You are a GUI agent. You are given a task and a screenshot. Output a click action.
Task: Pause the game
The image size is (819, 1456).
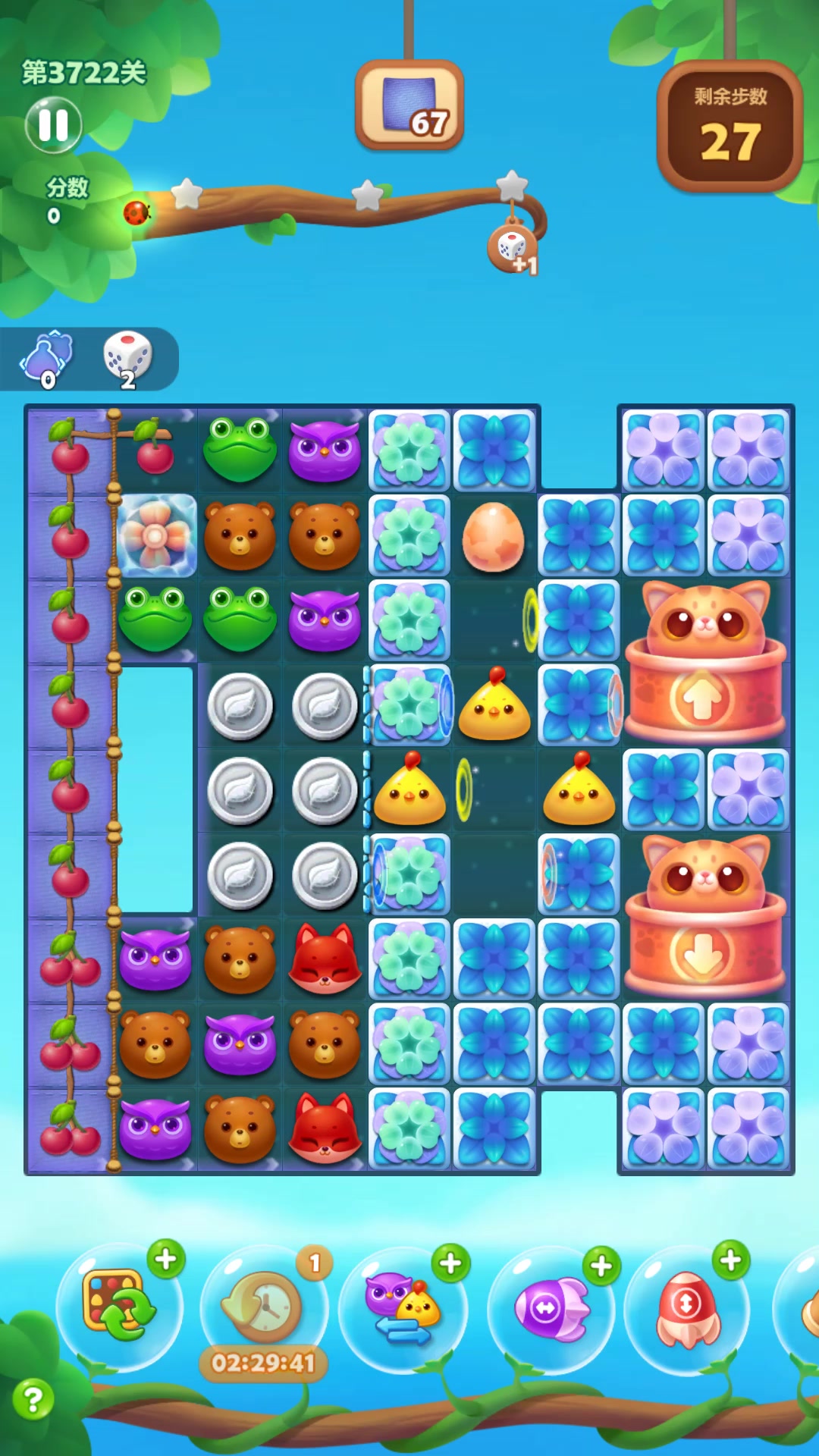(53, 125)
